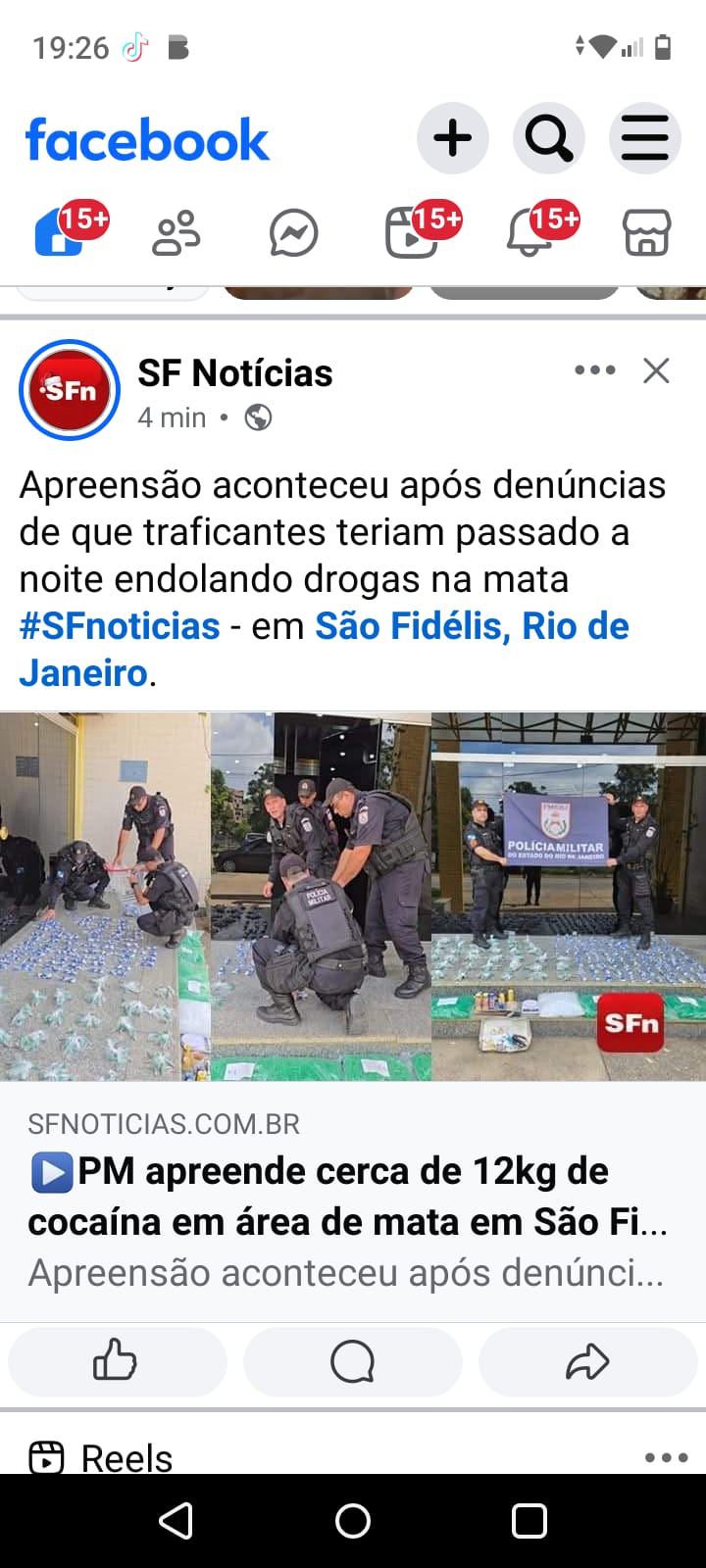Open Facebook search
Viewport: 706px width, 1568px height.
(x=548, y=138)
